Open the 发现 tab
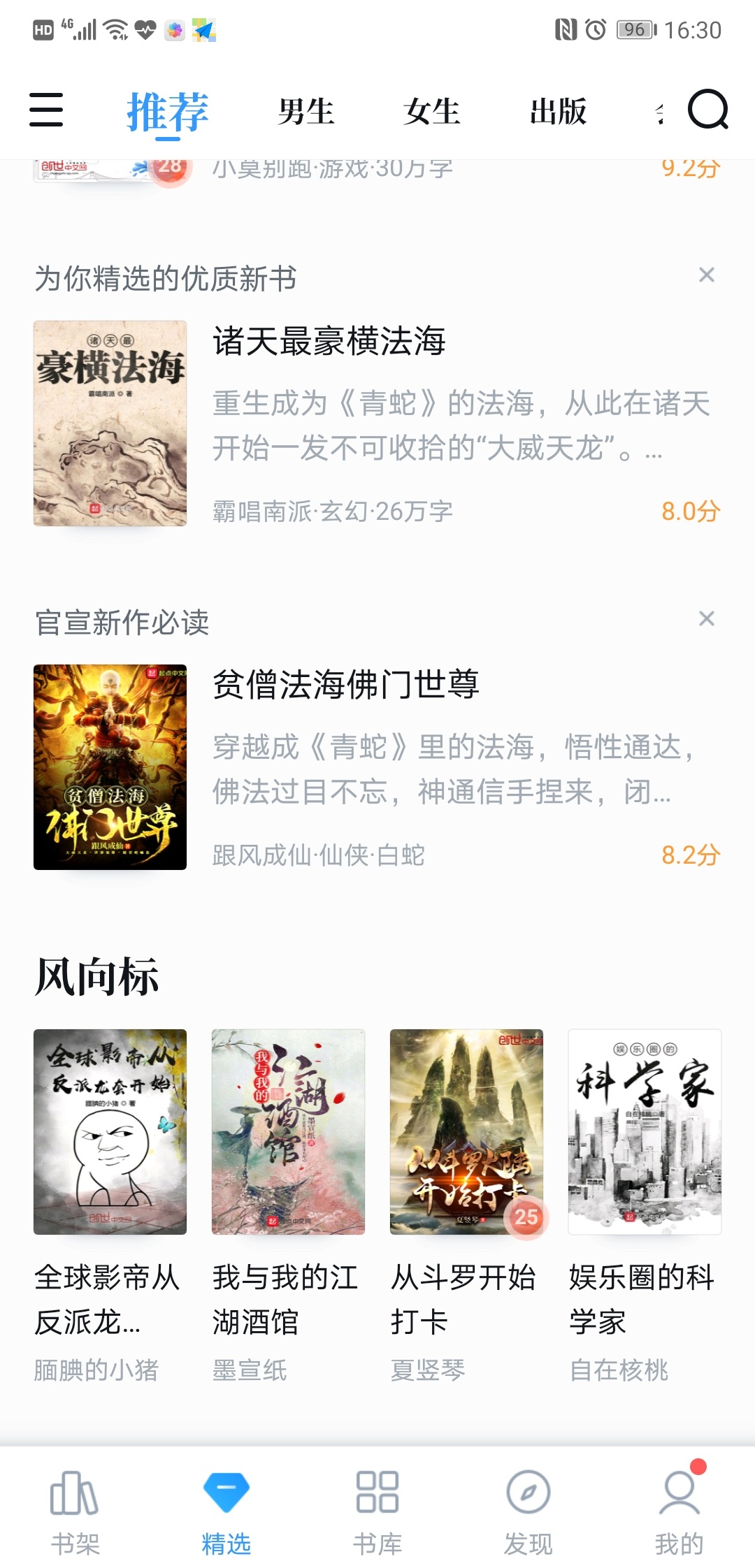This screenshot has width=755, height=1568. click(x=528, y=1512)
